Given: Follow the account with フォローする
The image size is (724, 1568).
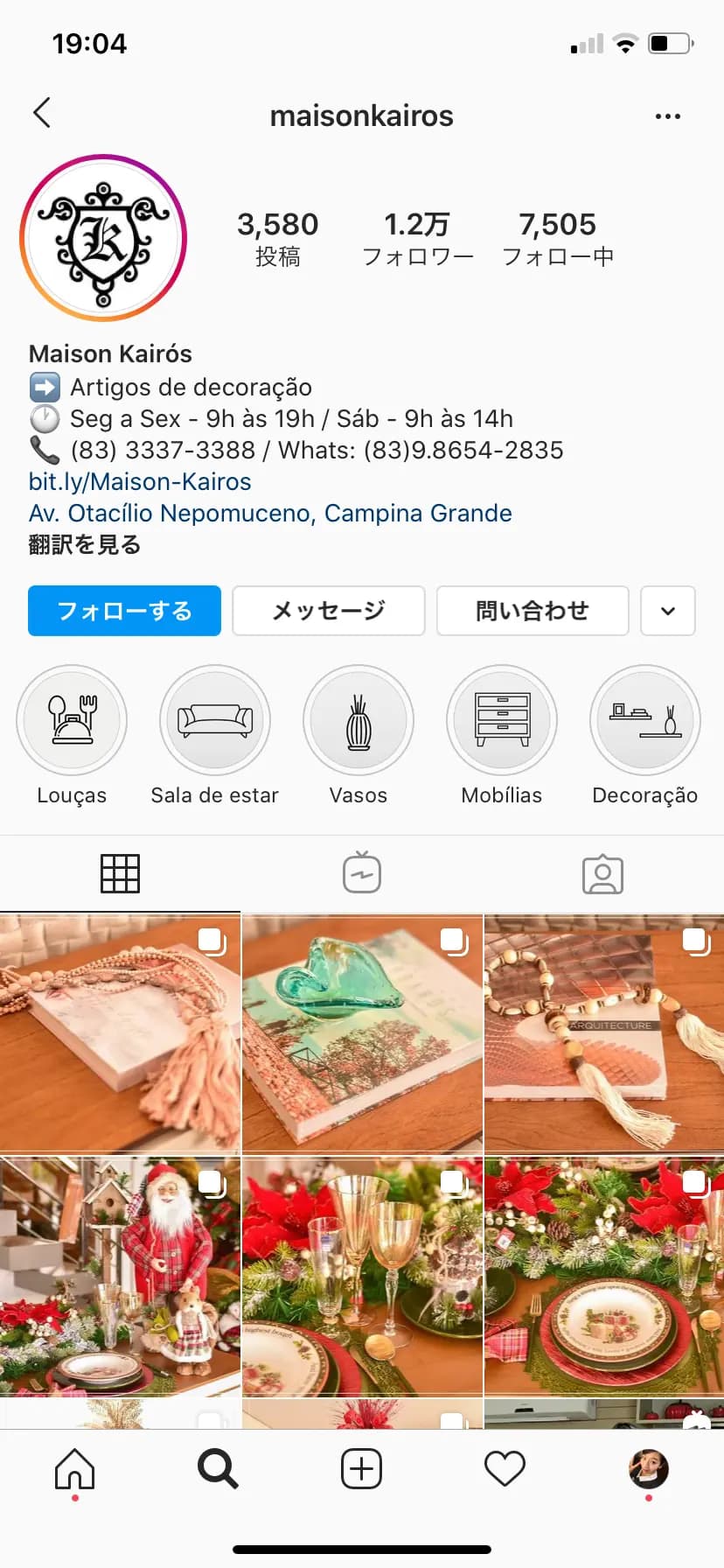Looking at the screenshot, I should click(x=124, y=611).
